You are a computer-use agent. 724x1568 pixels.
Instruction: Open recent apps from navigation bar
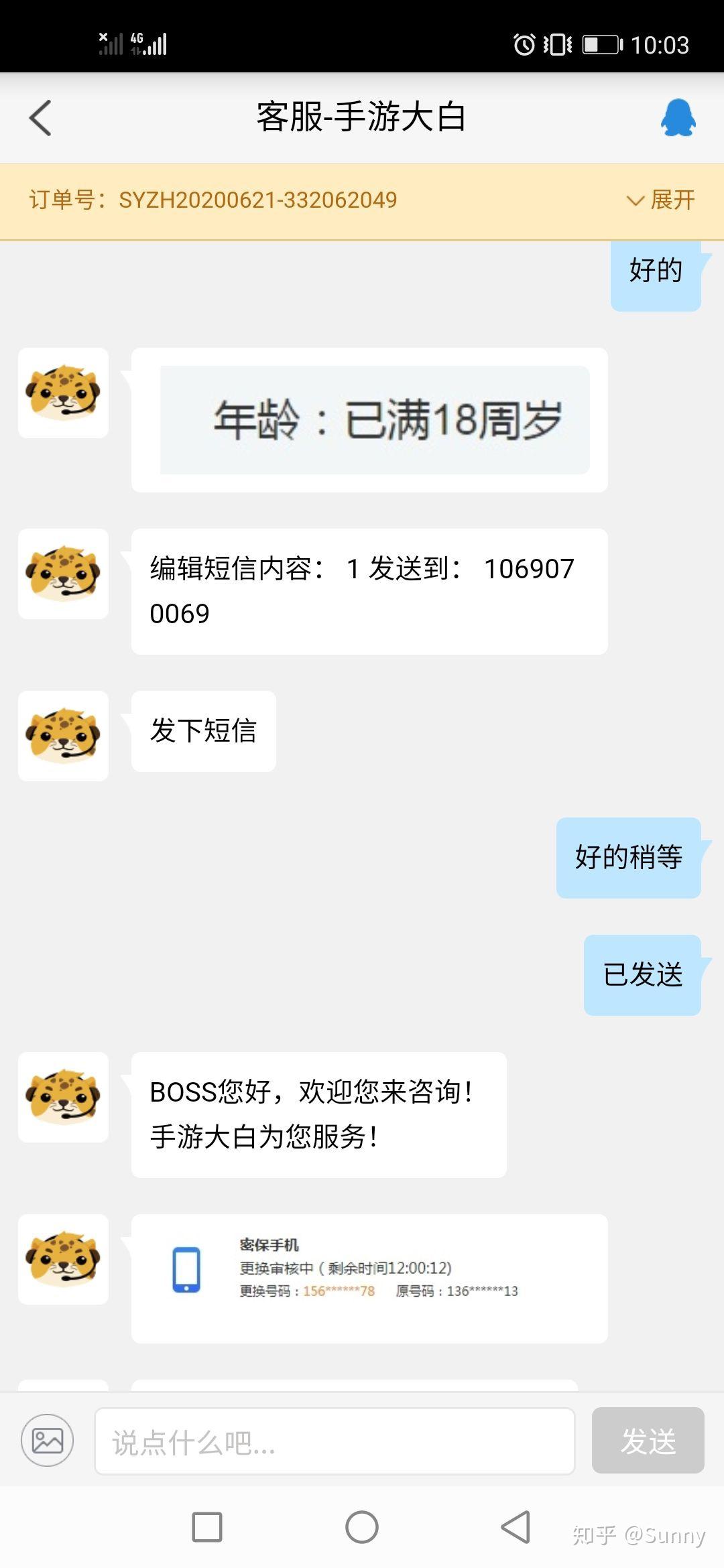(x=207, y=1527)
